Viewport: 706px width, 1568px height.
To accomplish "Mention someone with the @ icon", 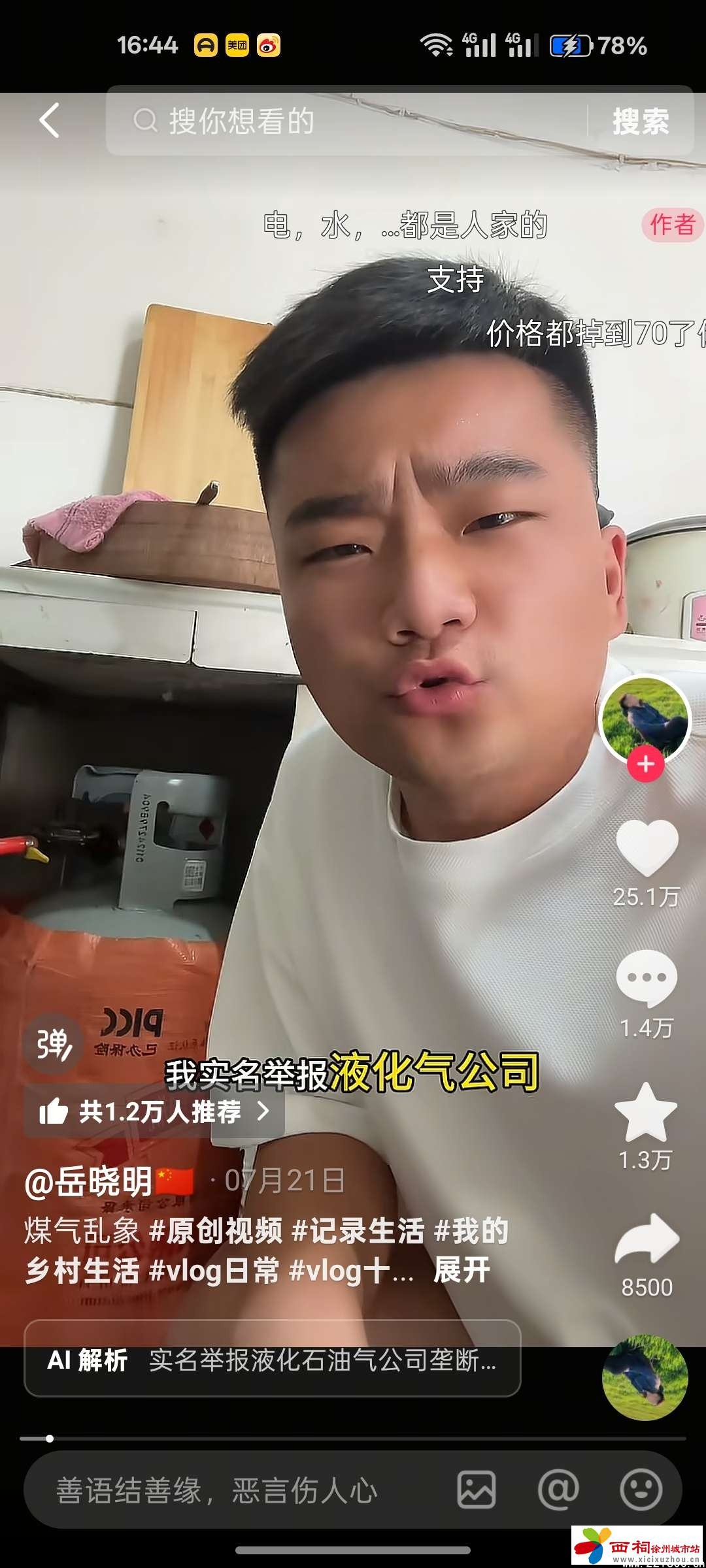I will click(558, 1490).
